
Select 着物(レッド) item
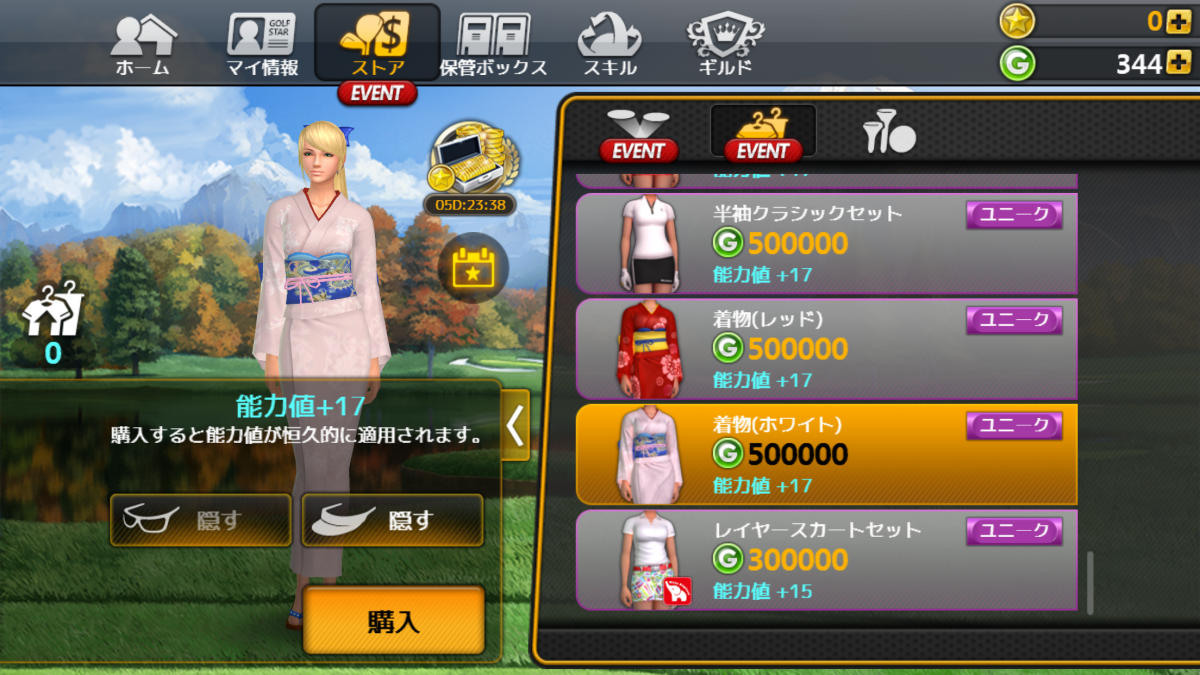coord(826,348)
